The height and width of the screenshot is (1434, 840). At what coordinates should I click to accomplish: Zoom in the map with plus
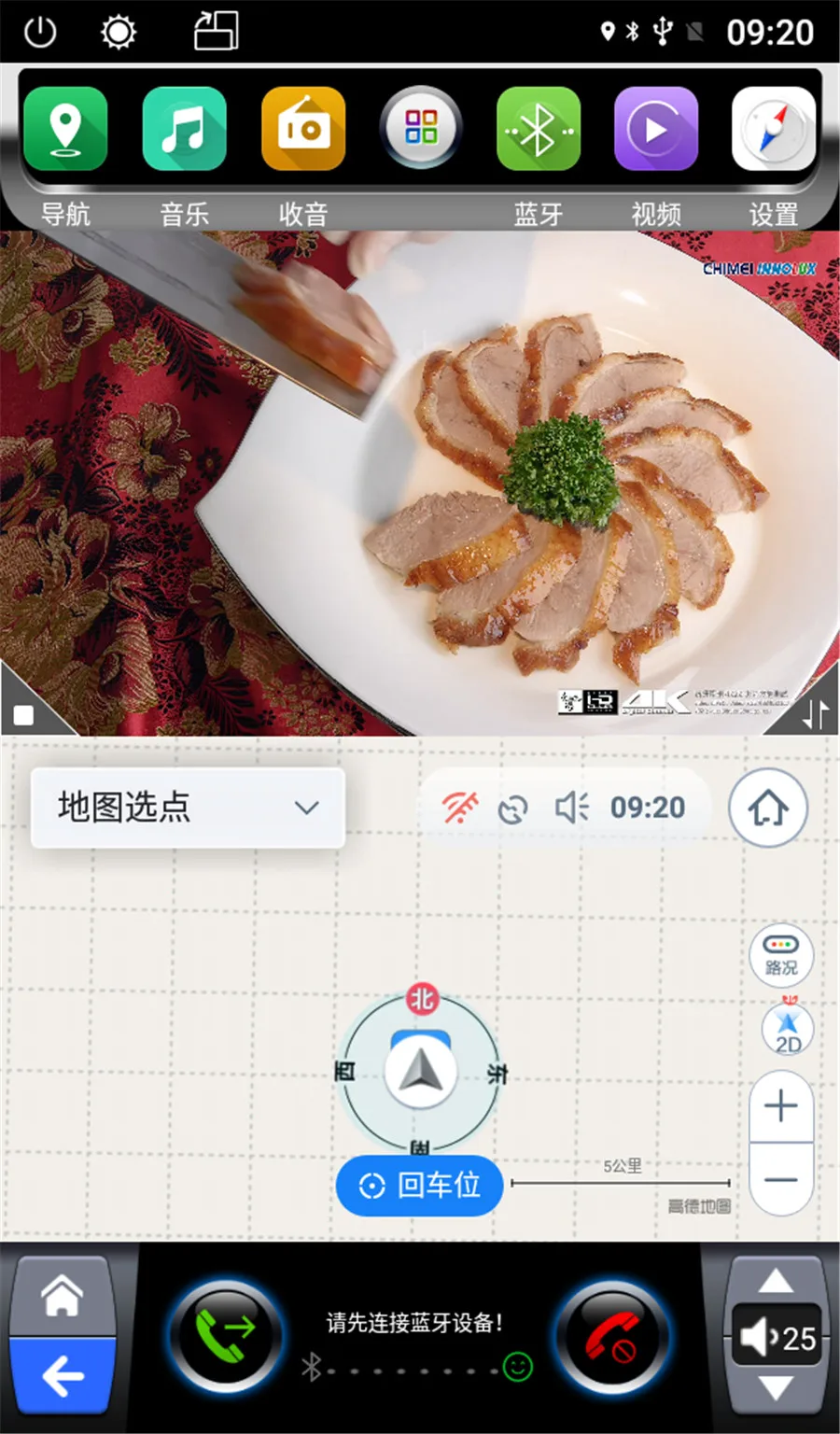[x=780, y=1106]
